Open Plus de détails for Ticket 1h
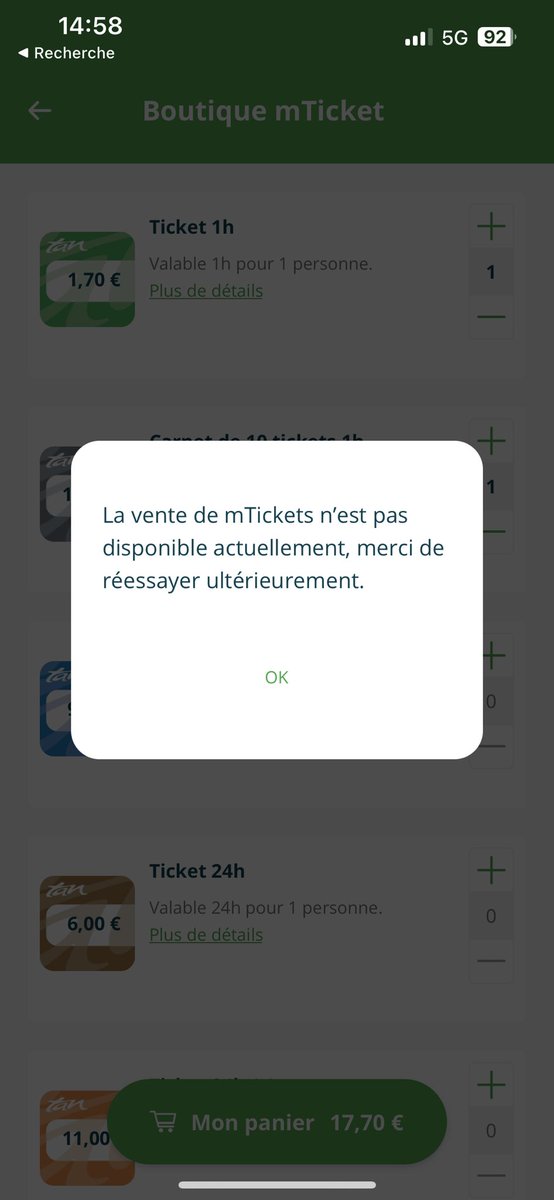 point(206,291)
